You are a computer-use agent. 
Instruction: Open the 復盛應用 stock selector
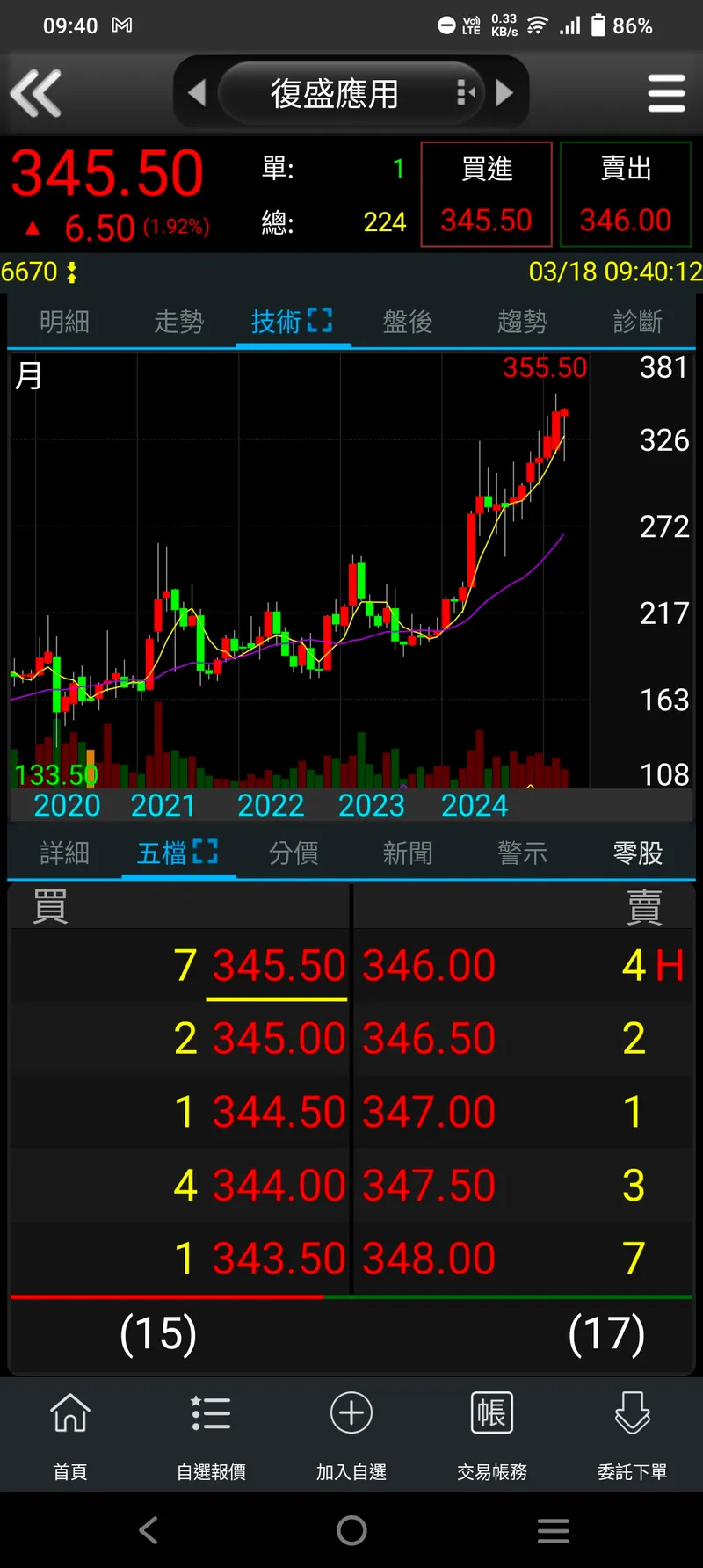tap(334, 93)
